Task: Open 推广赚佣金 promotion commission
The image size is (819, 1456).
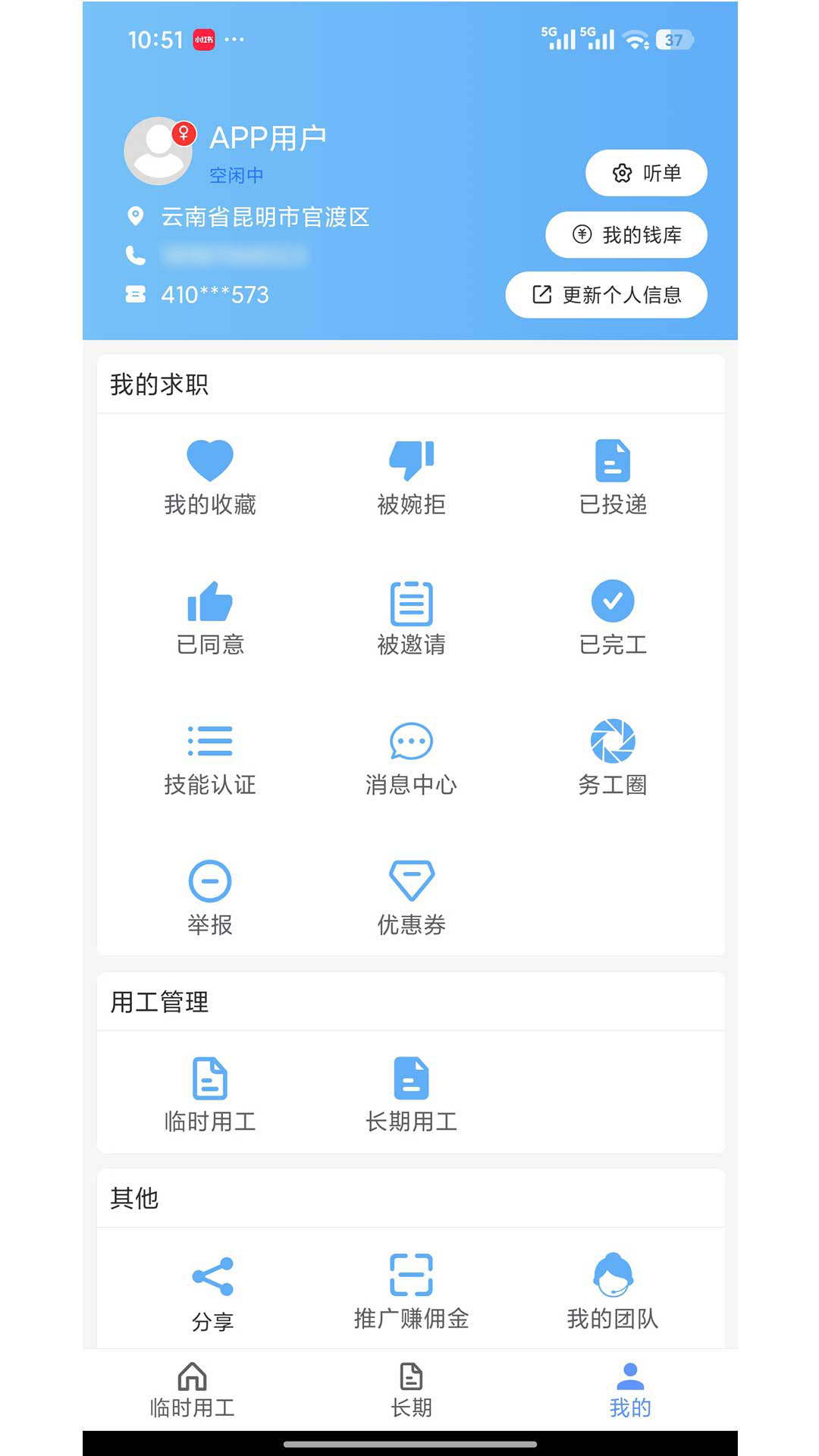Action: [x=409, y=1289]
